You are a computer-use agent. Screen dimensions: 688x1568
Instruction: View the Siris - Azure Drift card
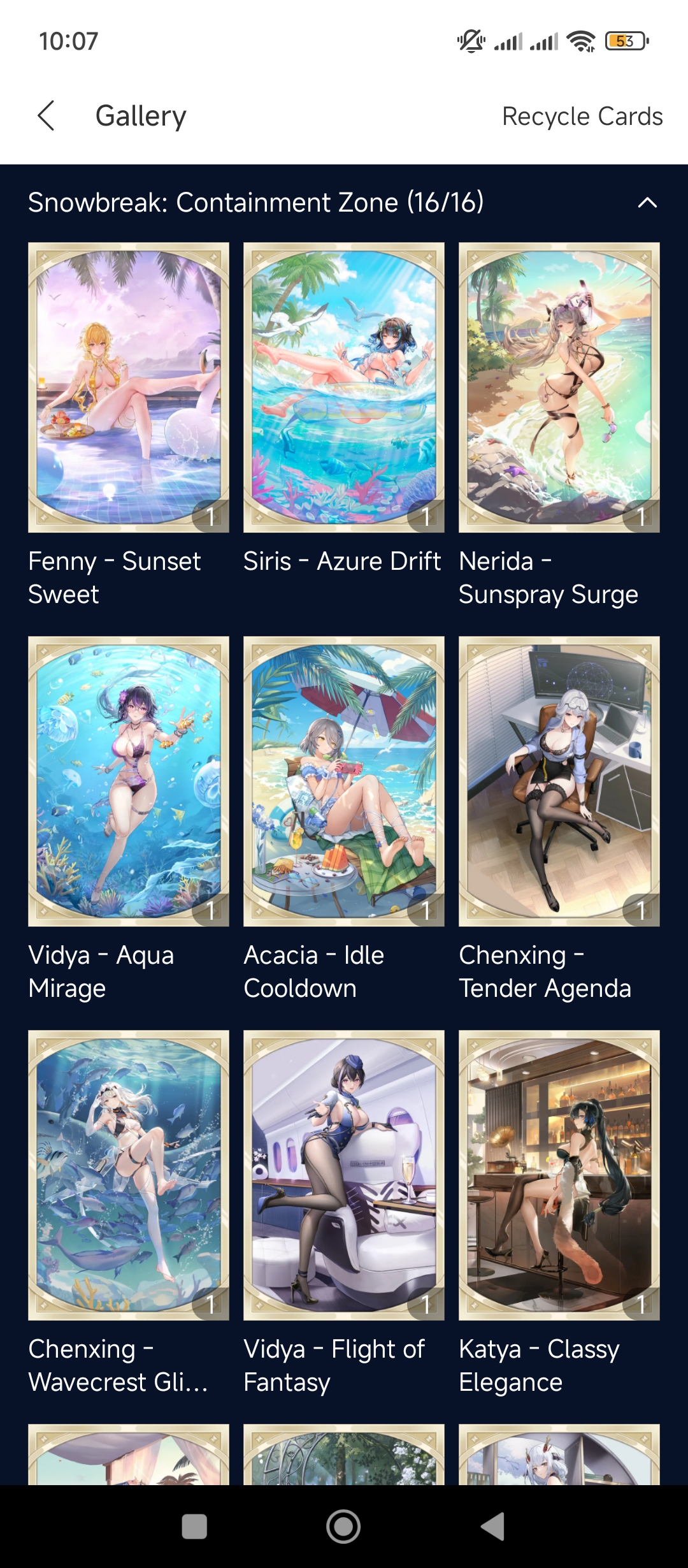click(344, 387)
